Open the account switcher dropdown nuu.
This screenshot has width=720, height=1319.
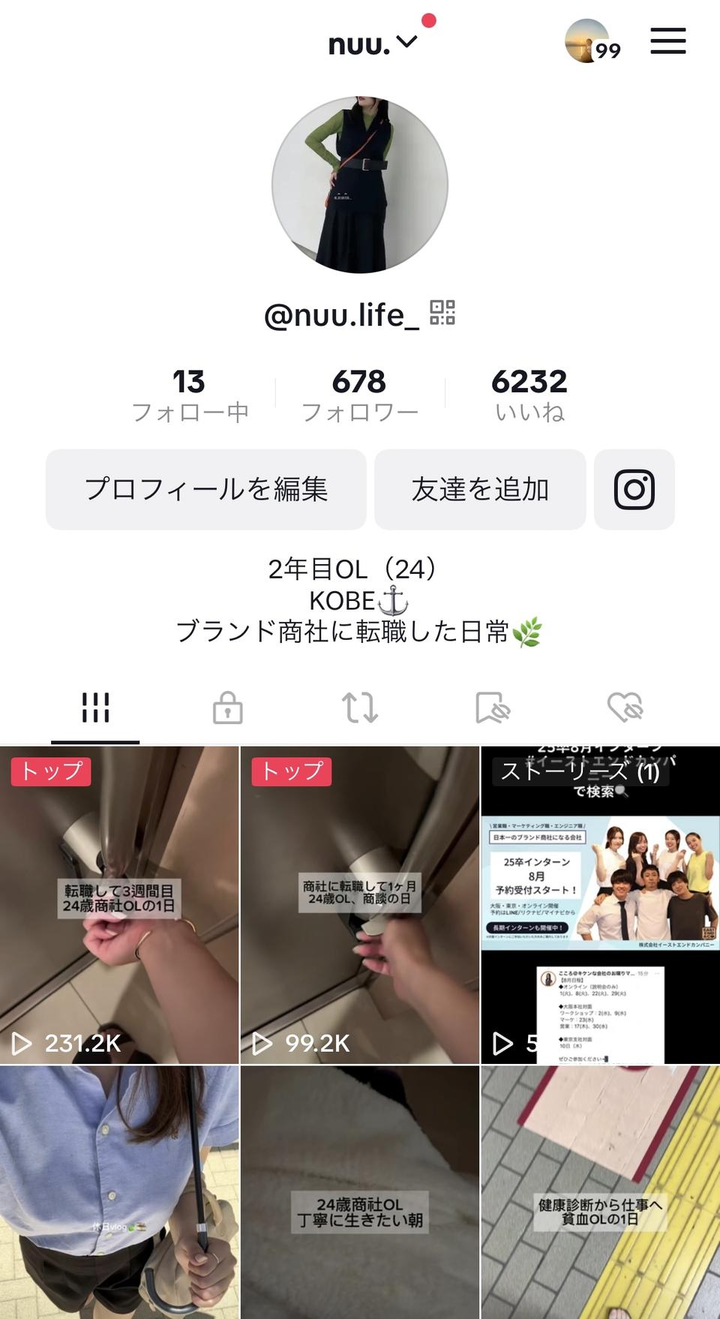pos(372,43)
